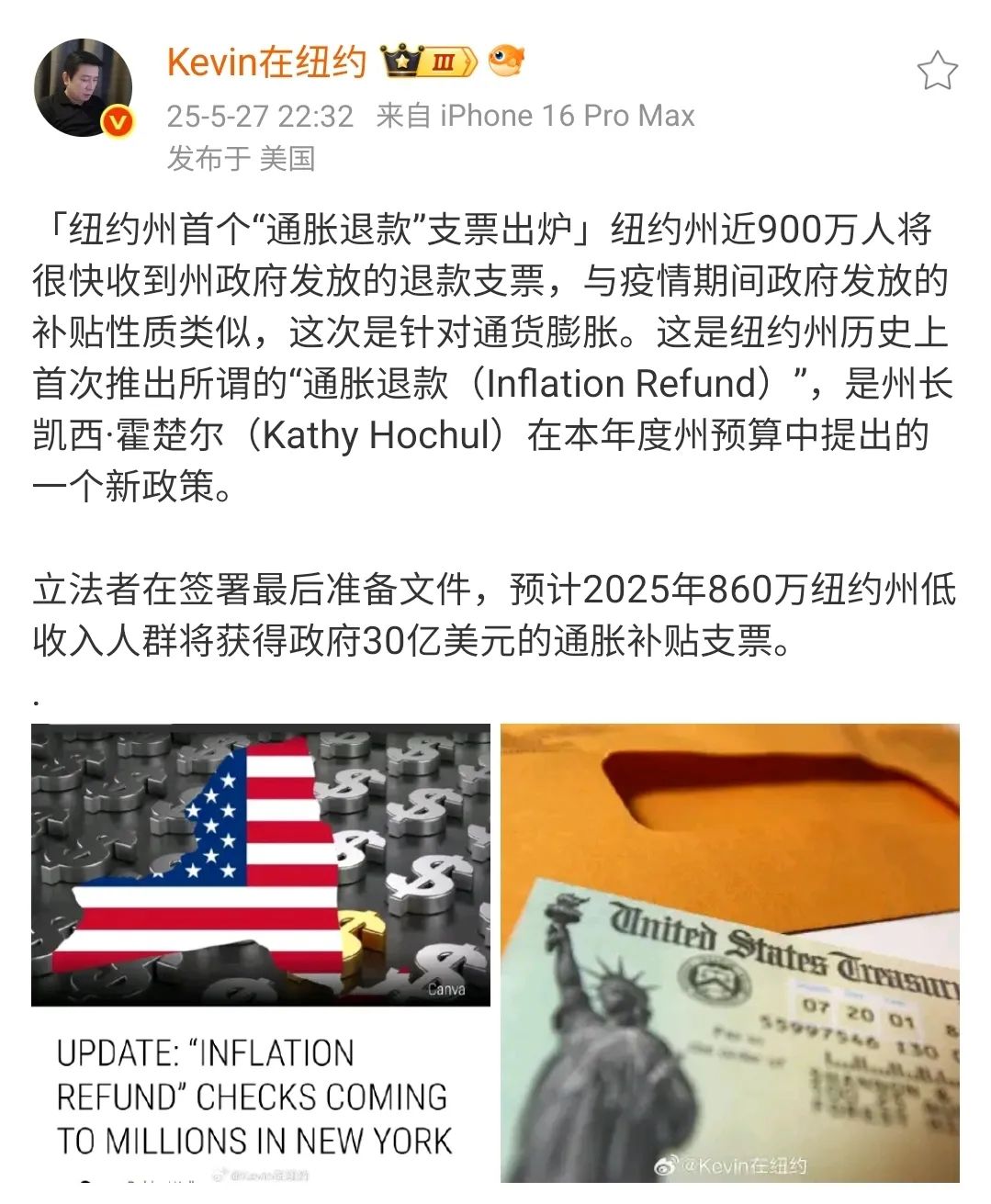This screenshot has width=991, height=1204.
Task: Open the United States Treasury check photo
Action: [x=729, y=952]
